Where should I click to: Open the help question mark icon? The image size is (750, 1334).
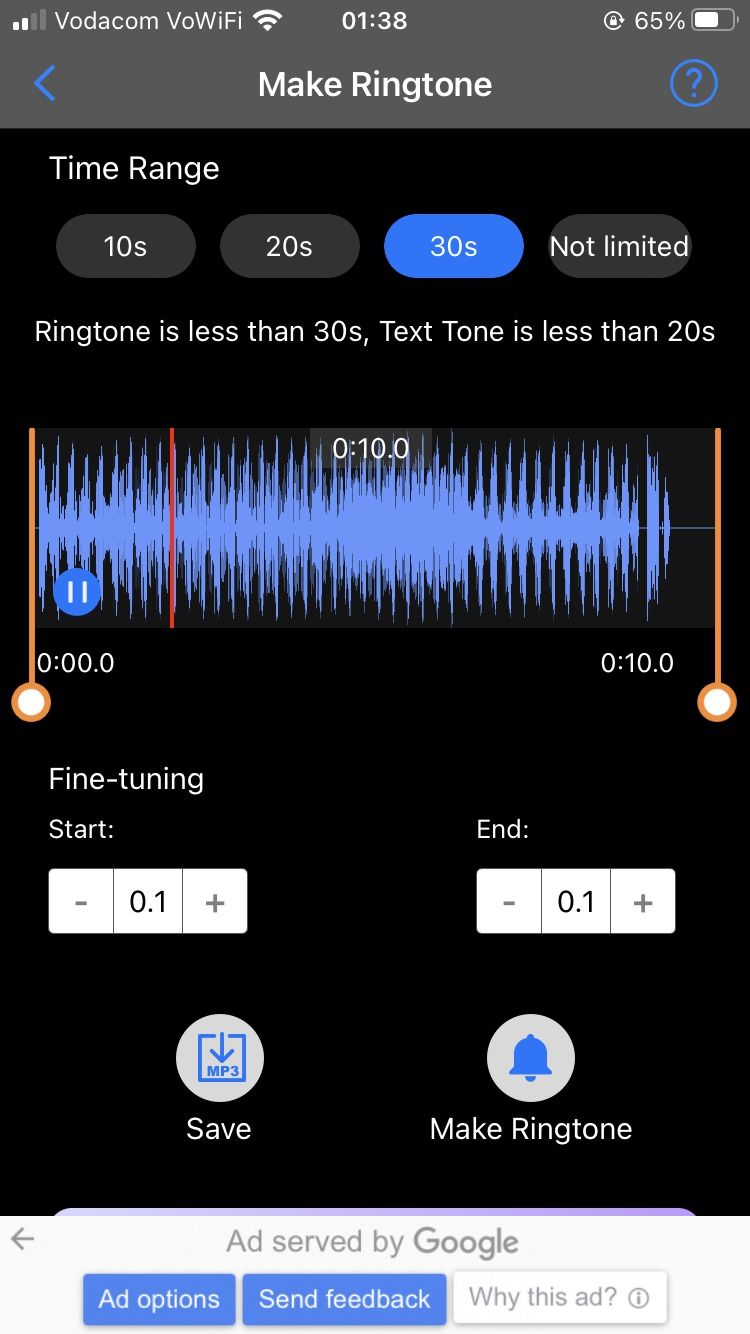click(694, 84)
